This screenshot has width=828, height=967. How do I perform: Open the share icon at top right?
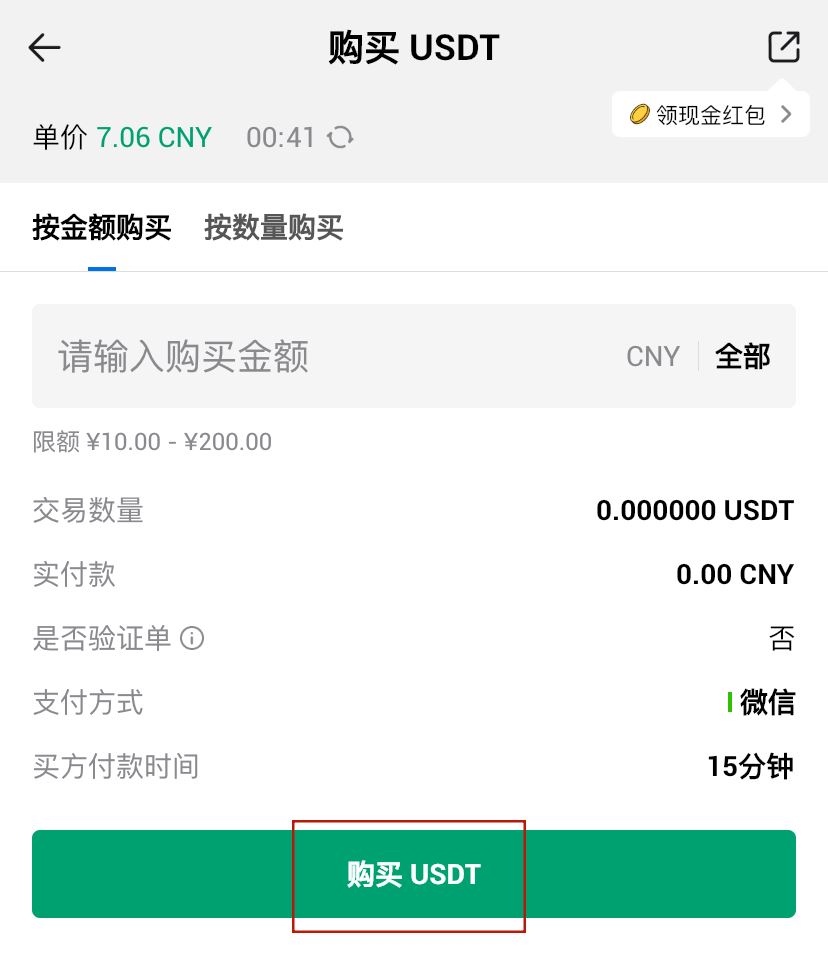tap(784, 46)
